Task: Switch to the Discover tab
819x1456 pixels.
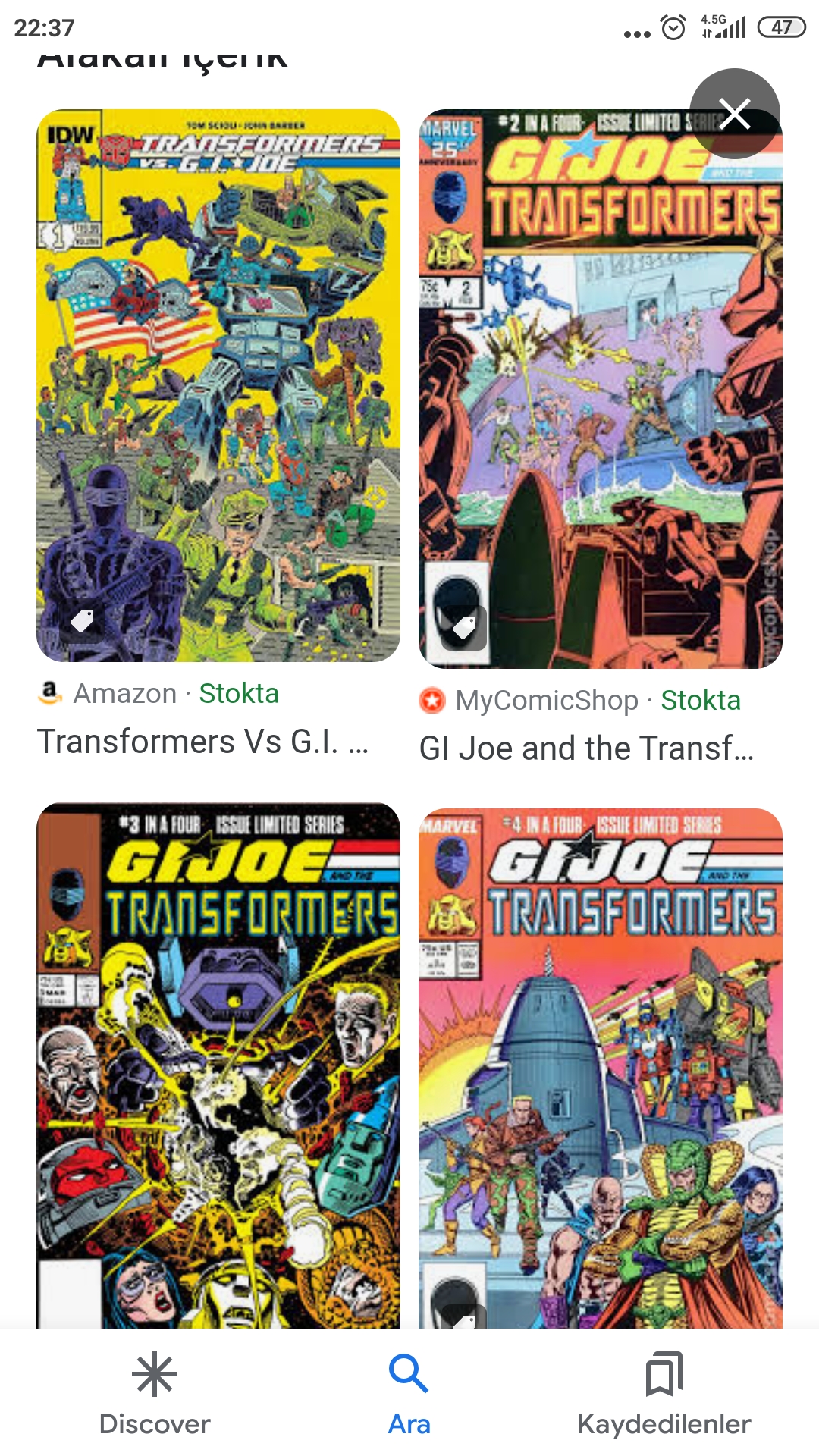Action: pos(155,1394)
